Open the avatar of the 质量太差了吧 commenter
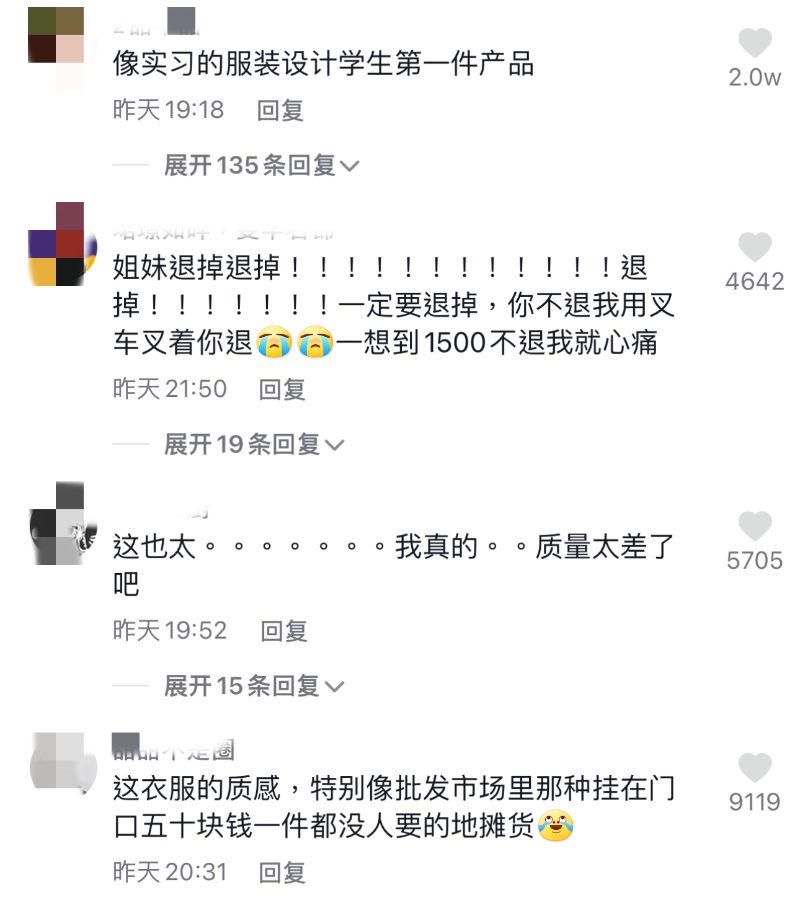Screen dimensions: 800x900 pos(56,524)
